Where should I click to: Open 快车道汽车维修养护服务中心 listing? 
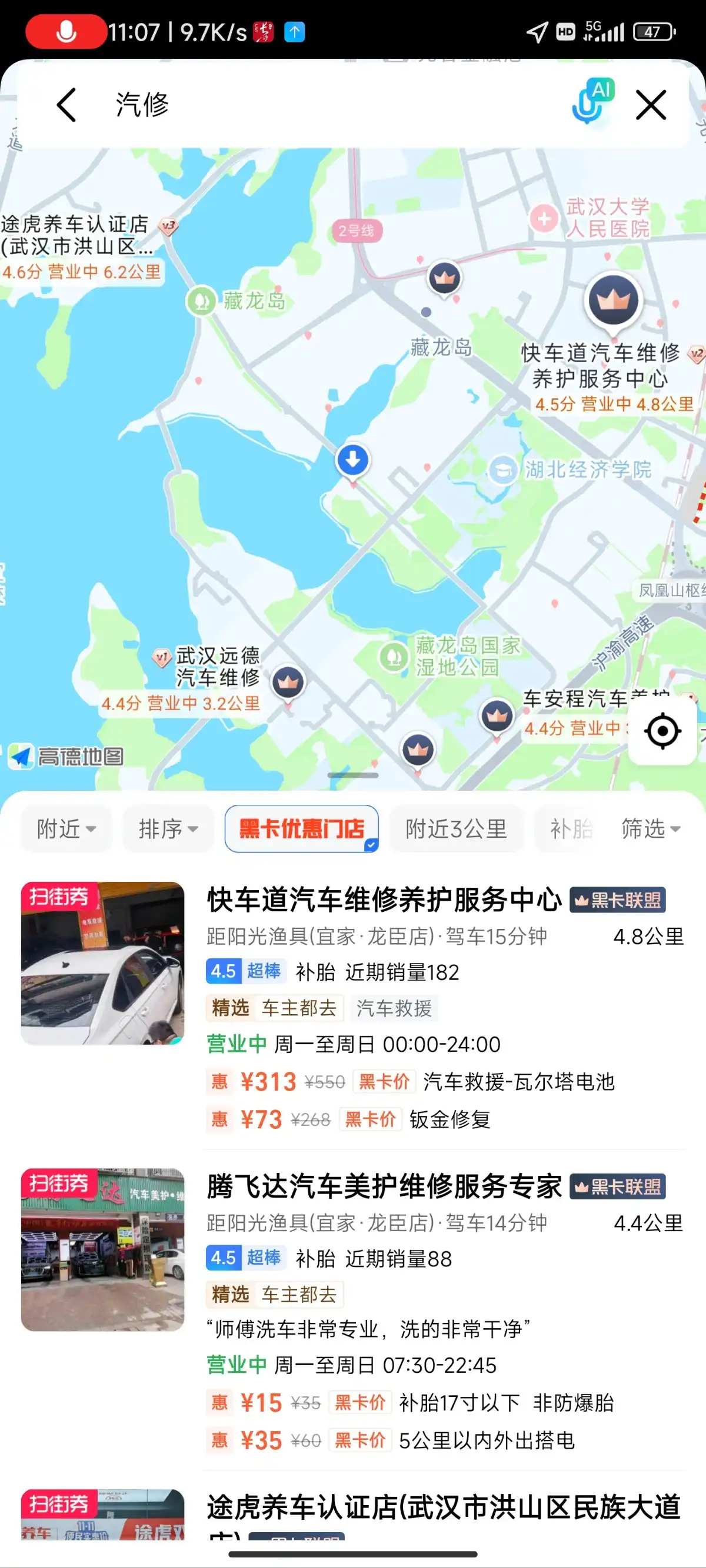click(x=384, y=900)
